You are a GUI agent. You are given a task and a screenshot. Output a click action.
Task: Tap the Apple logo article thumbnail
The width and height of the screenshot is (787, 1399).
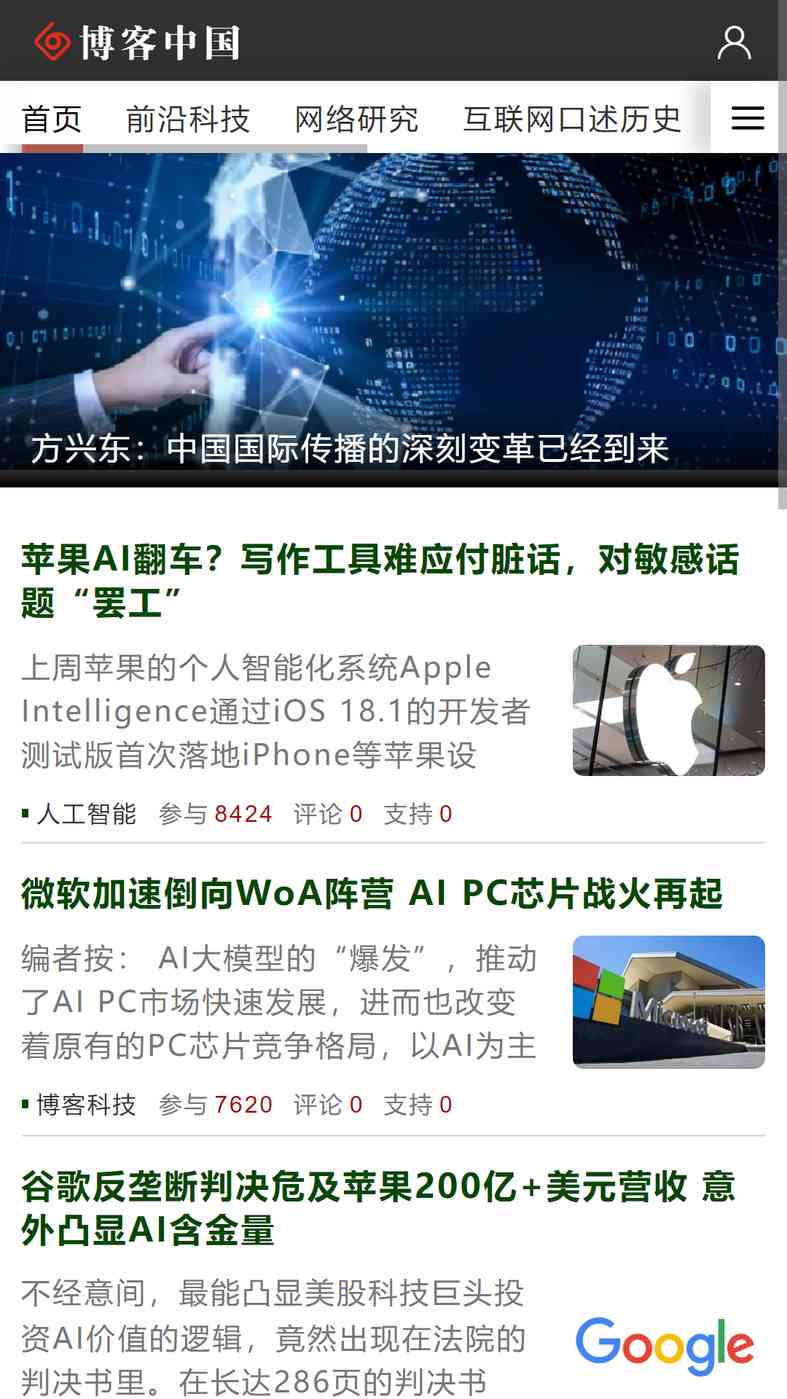coord(669,710)
